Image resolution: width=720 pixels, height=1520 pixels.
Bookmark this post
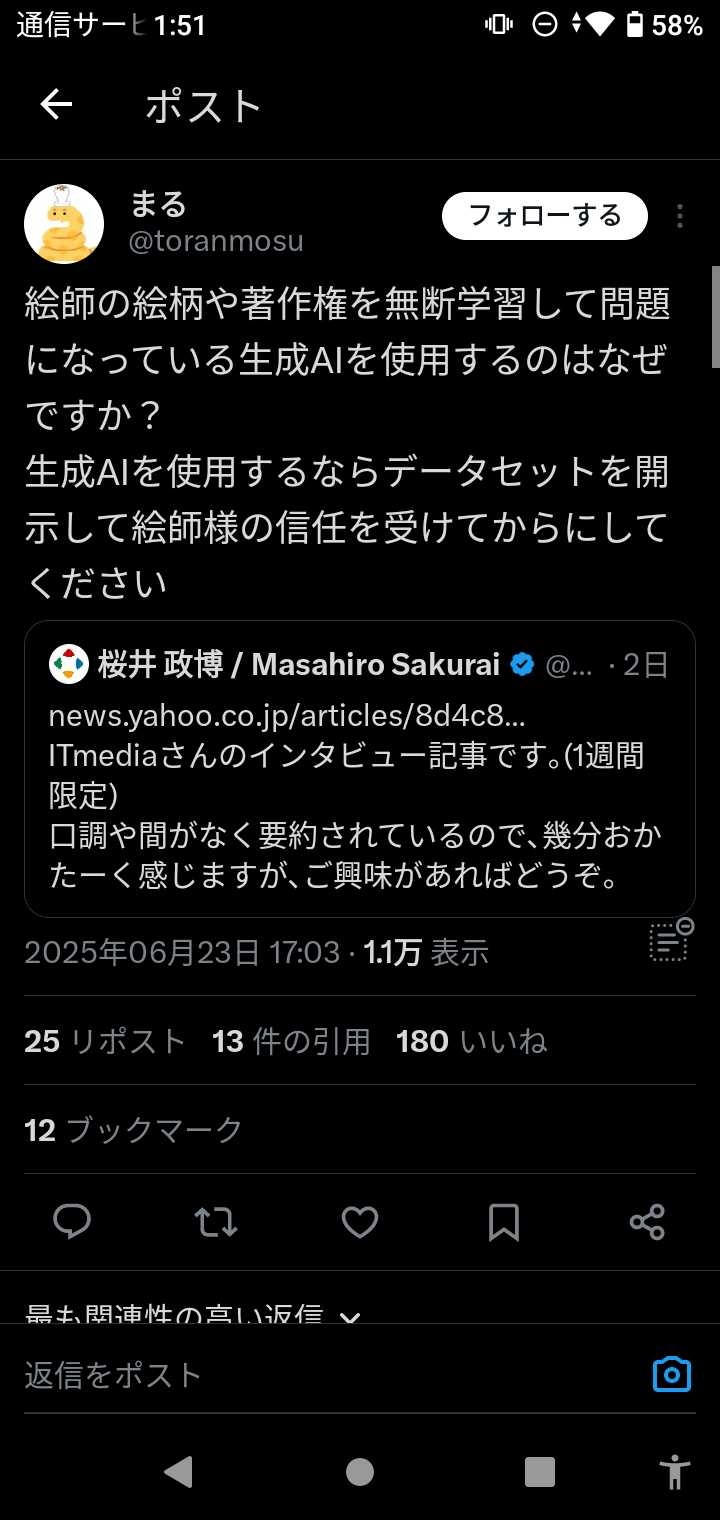[504, 1222]
